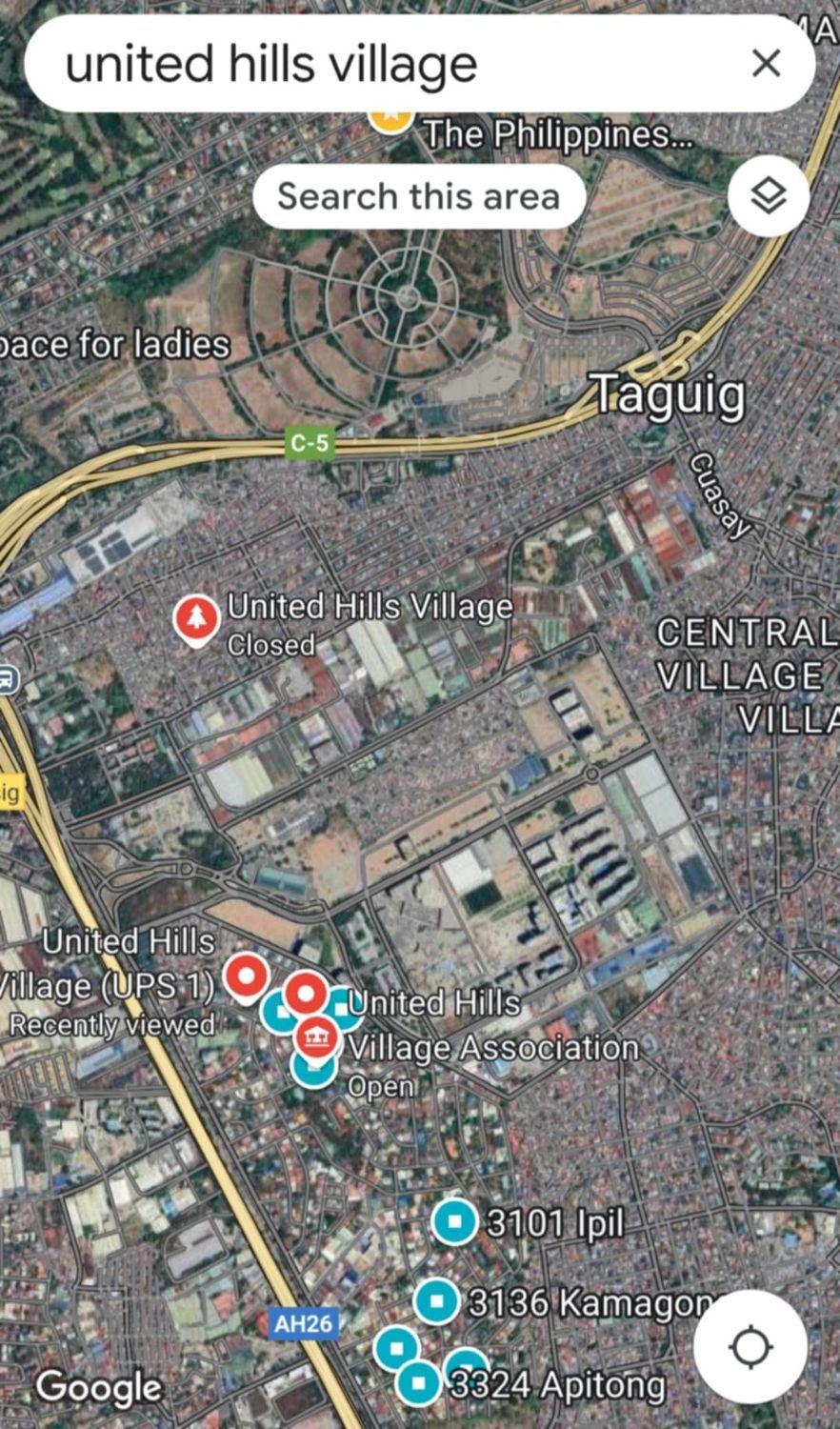Select the 3101 Ipil marker
Screen dimensions: 840x1429
pos(454,1222)
